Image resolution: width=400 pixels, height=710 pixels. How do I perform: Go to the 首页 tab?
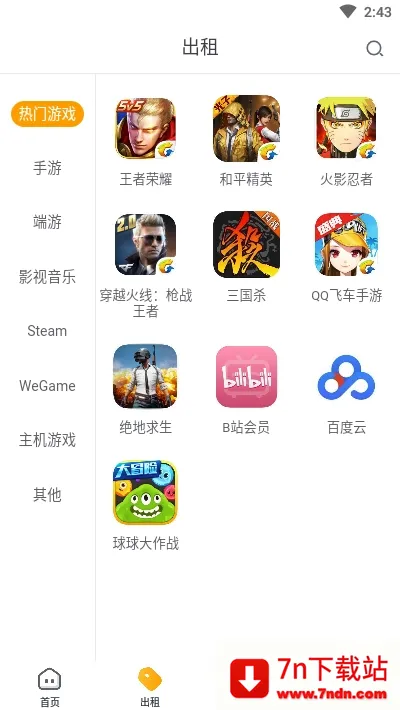click(x=49, y=687)
